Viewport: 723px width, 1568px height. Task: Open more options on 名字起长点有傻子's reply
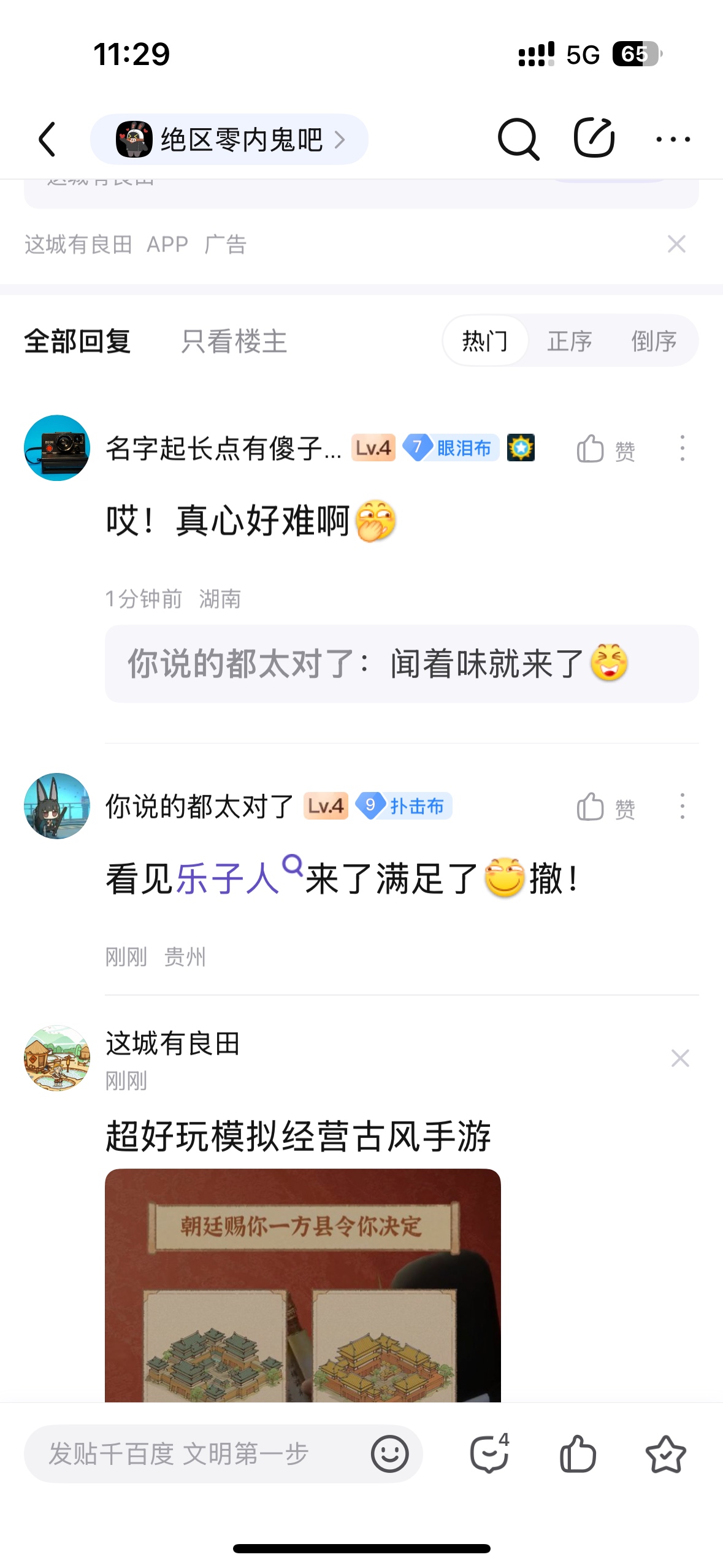(x=682, y=448)
